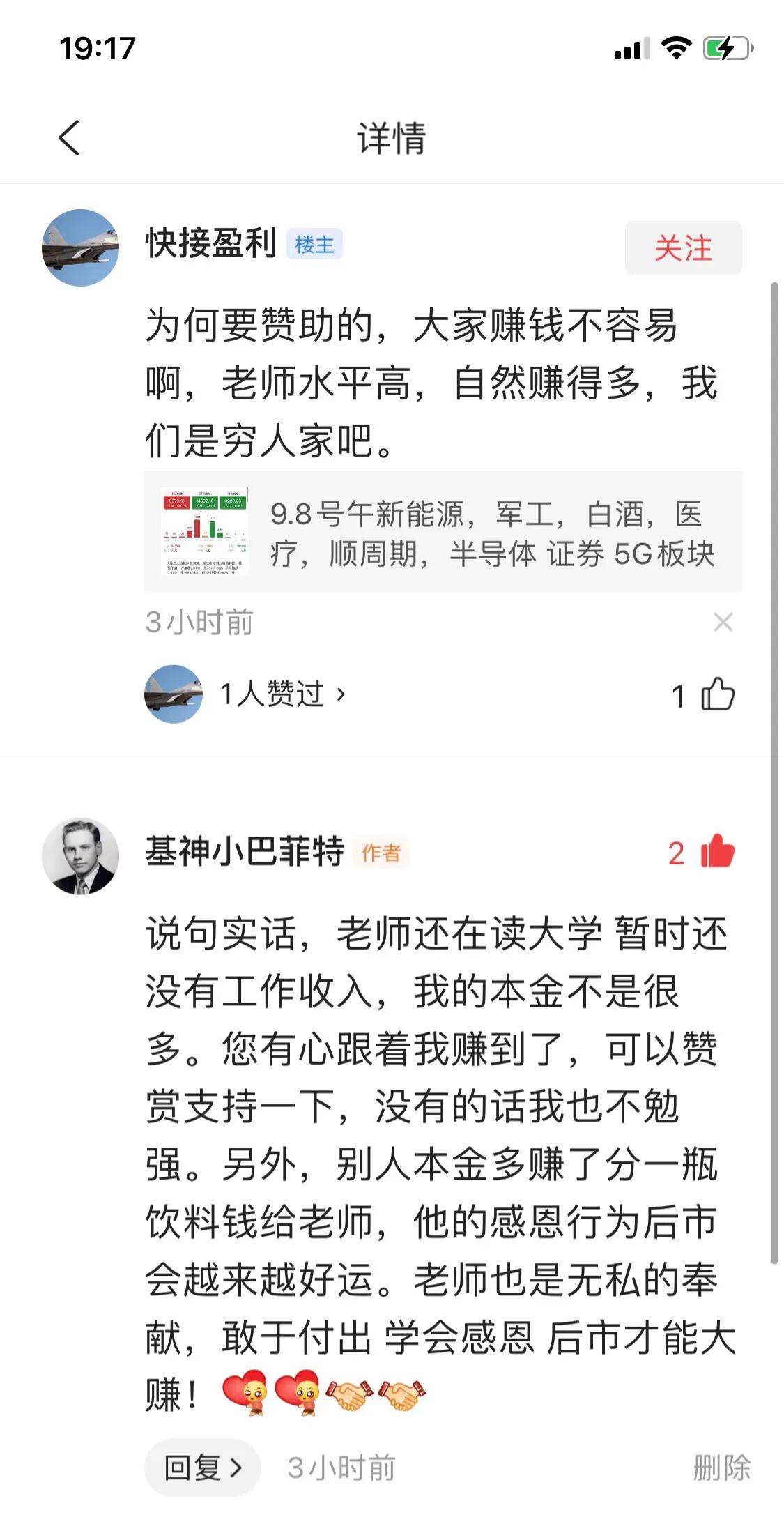Follow 快接盈利 with the 关注 button
Screen dimensions: 784x1517
click(x=683, y=248)
